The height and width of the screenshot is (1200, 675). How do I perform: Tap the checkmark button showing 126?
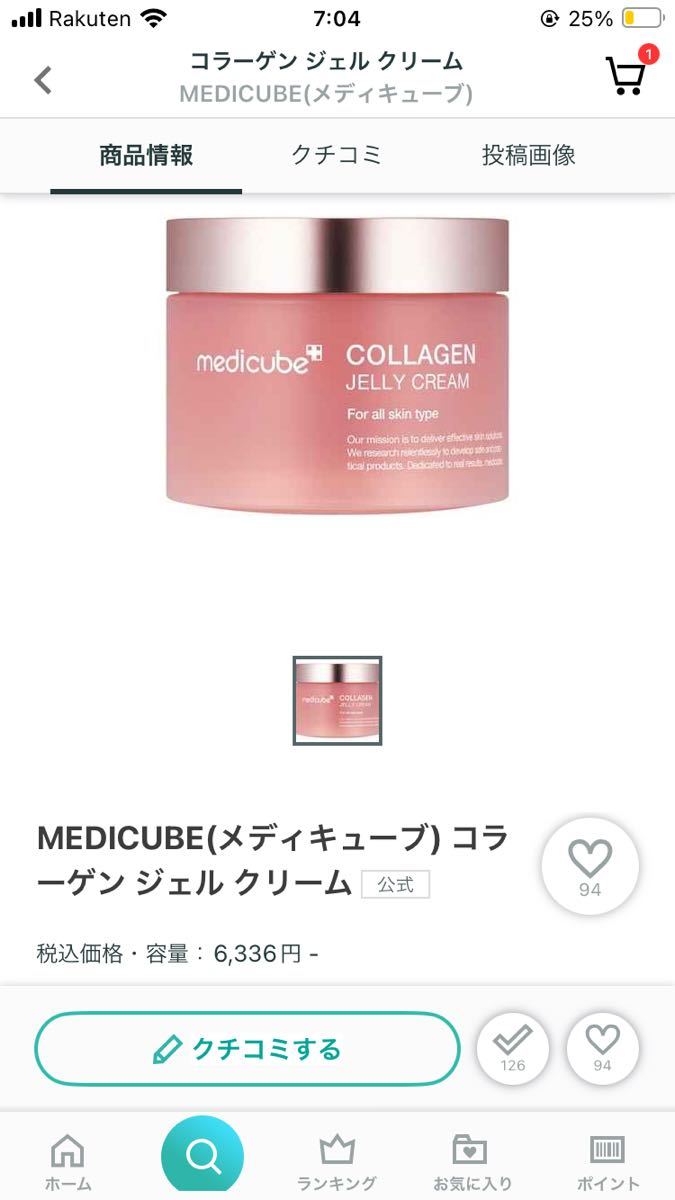coord(513,1049)
